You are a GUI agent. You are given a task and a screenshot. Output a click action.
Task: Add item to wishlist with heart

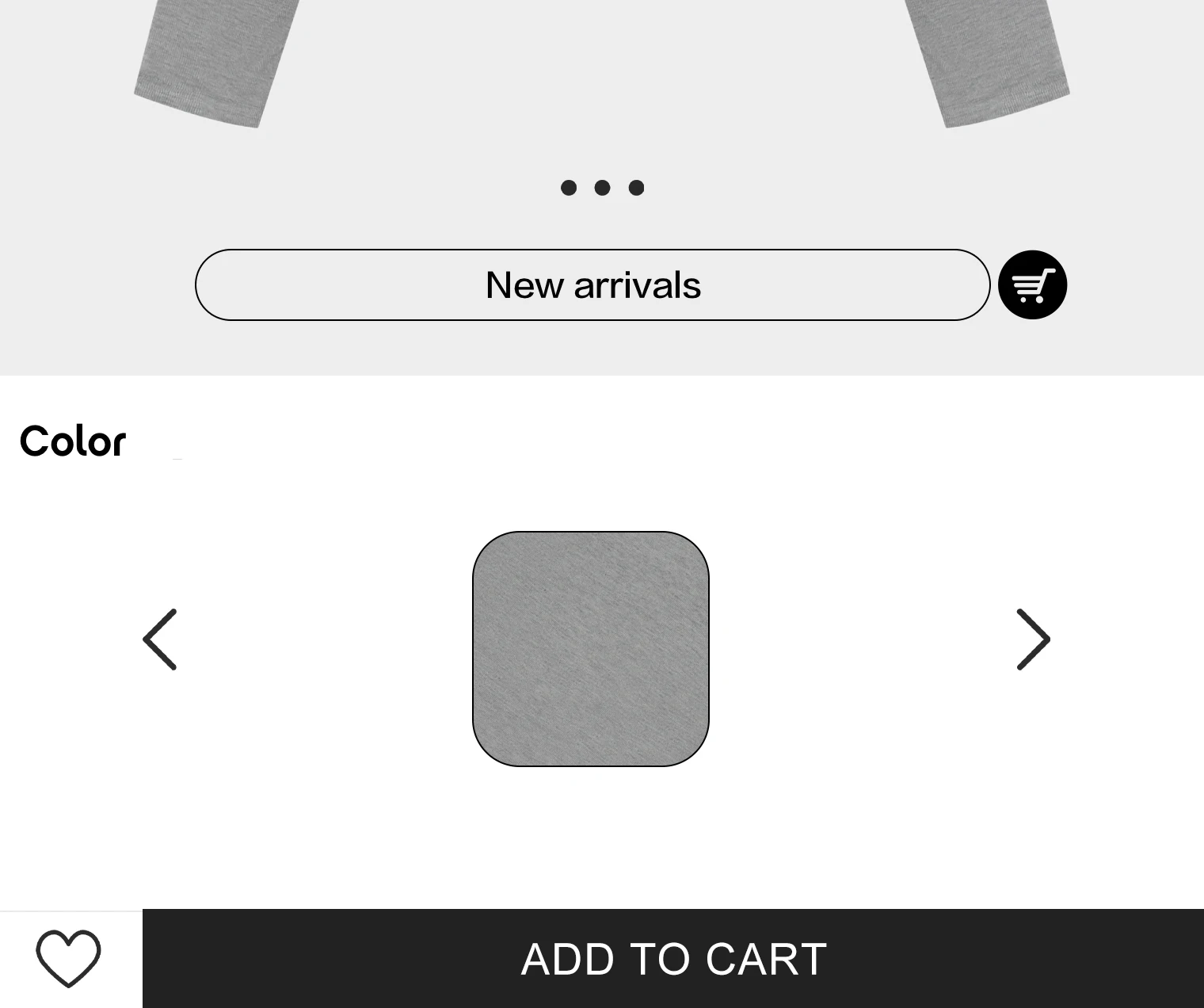68,959
